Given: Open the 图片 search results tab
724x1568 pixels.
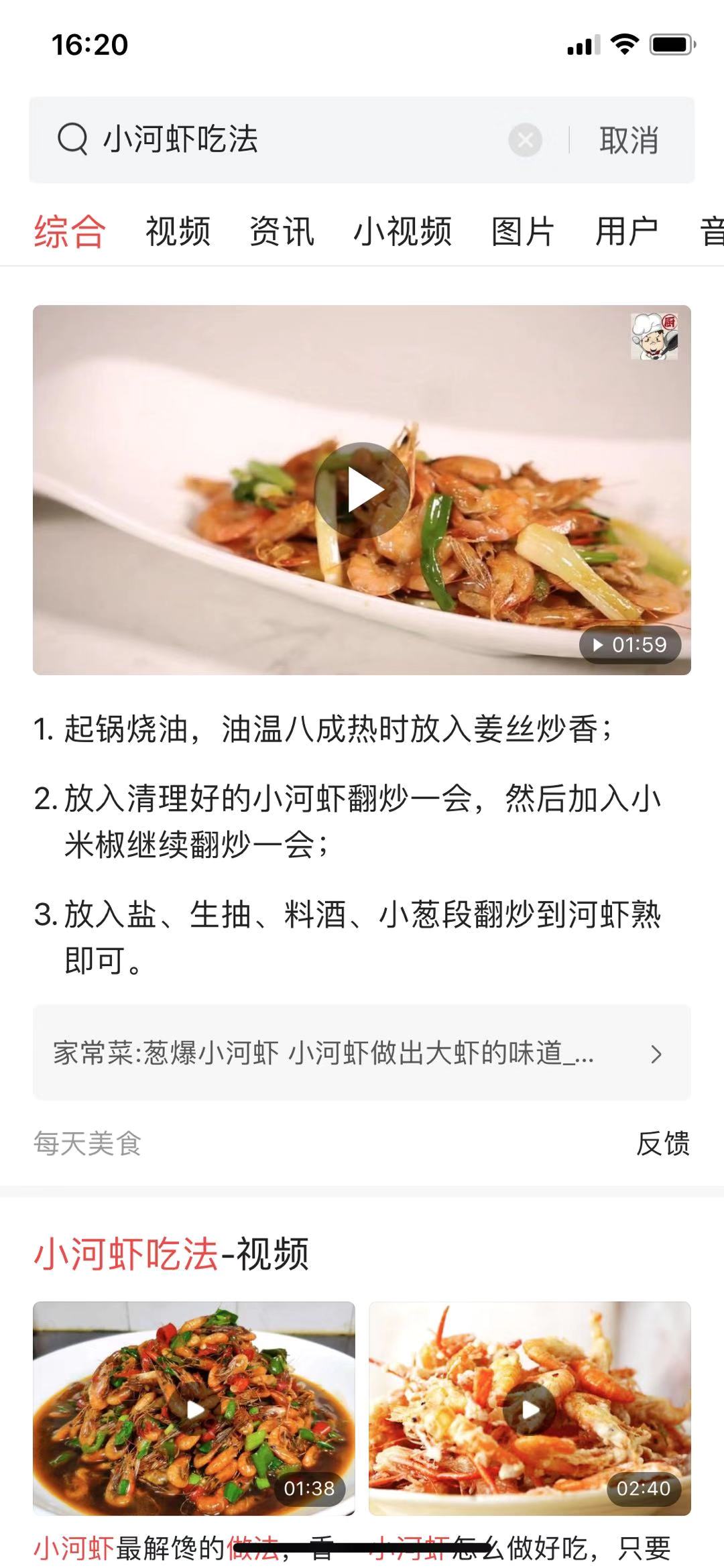Looking at the screenshot, I should [x=522, y=231].
